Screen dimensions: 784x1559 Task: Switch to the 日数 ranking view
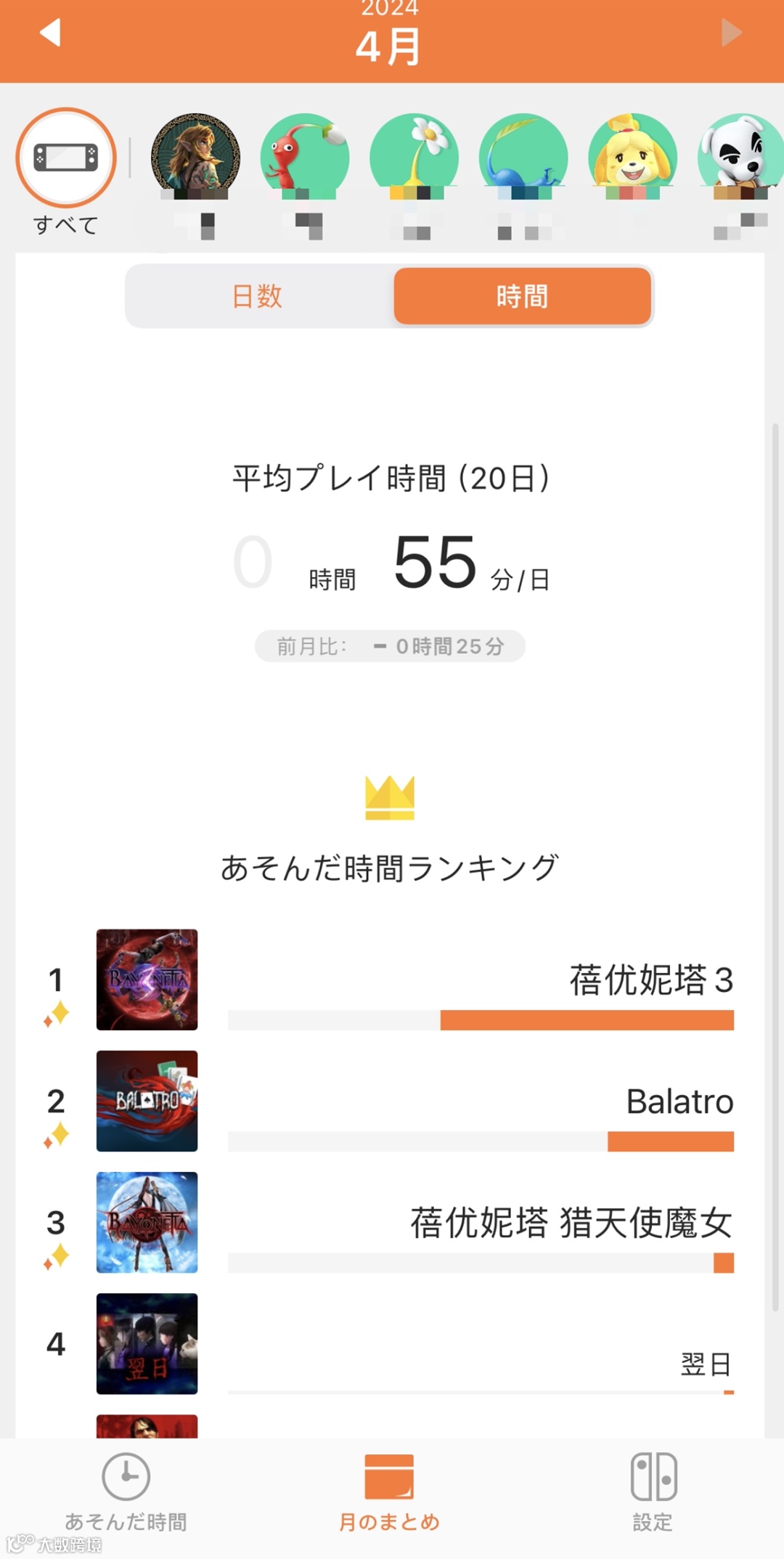[258, 296]
